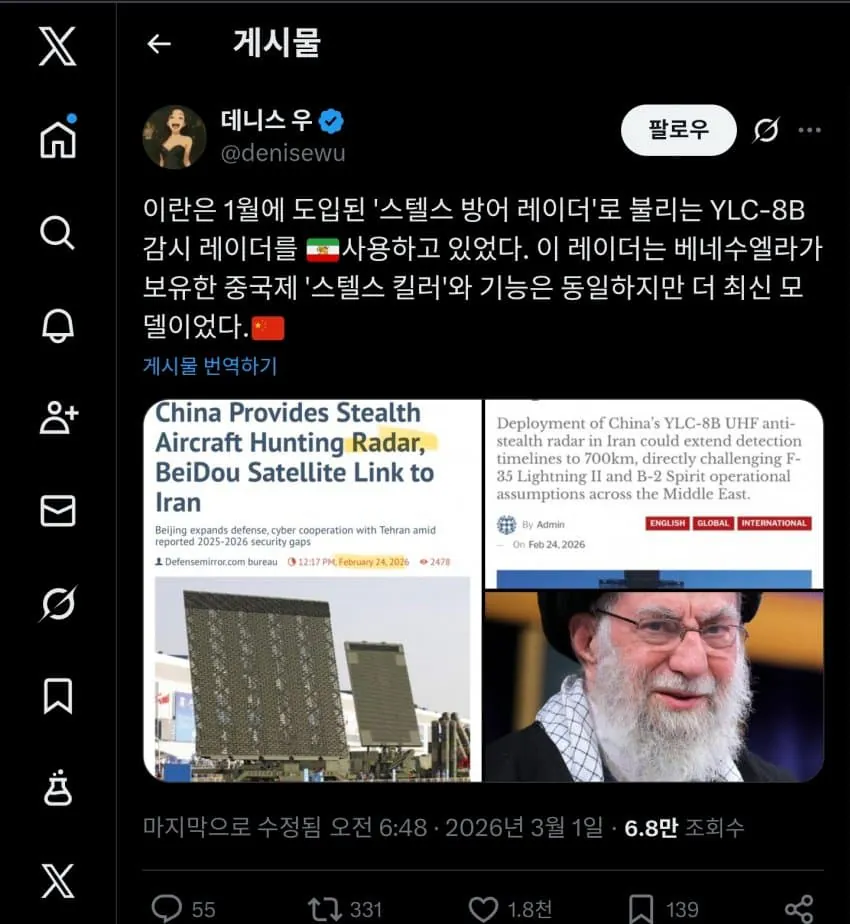This screenshot has width=850, height=924.
Task: Open the search page from the sidebar
Action: coord(57,232)
